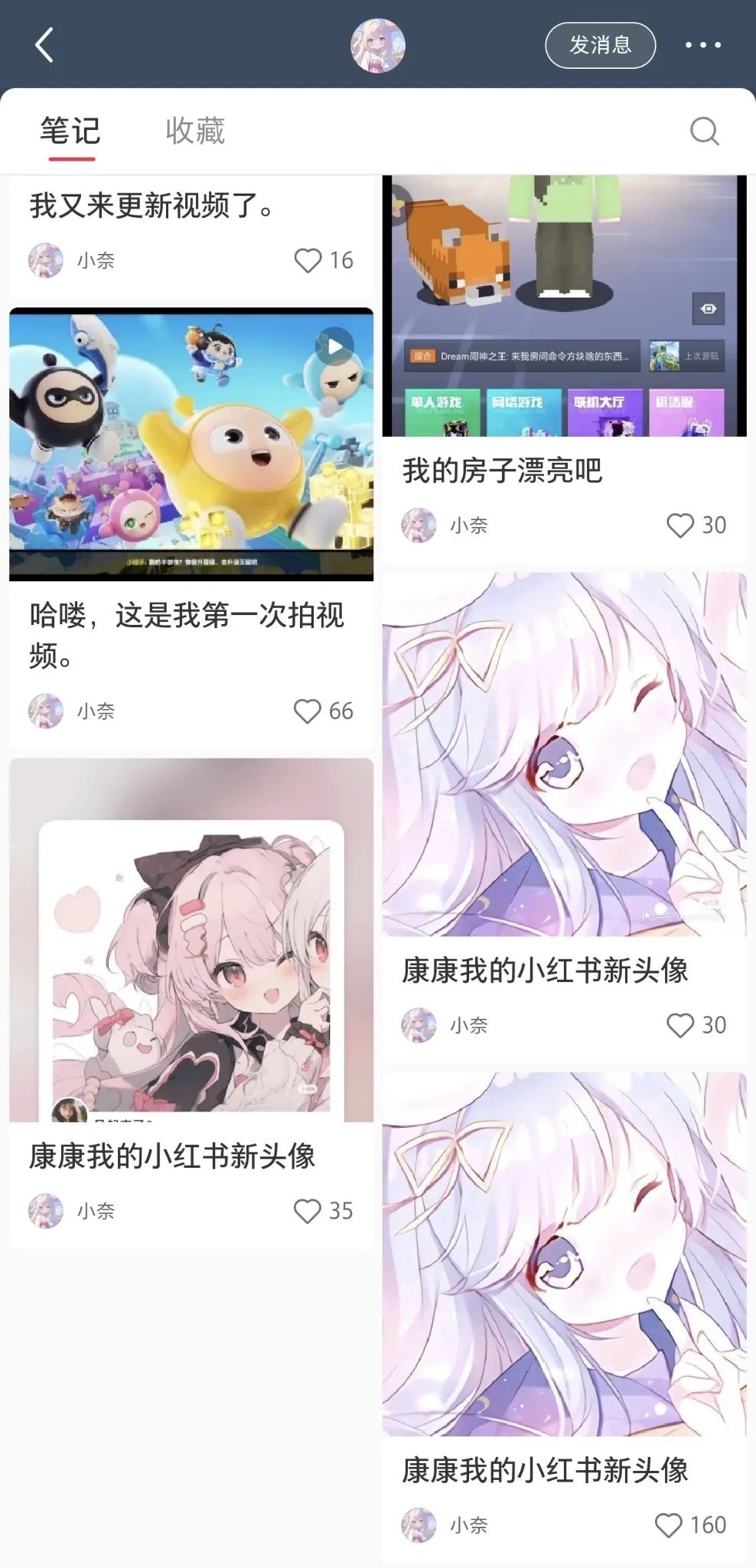Select the 笔记 tab

coord(70,131)
